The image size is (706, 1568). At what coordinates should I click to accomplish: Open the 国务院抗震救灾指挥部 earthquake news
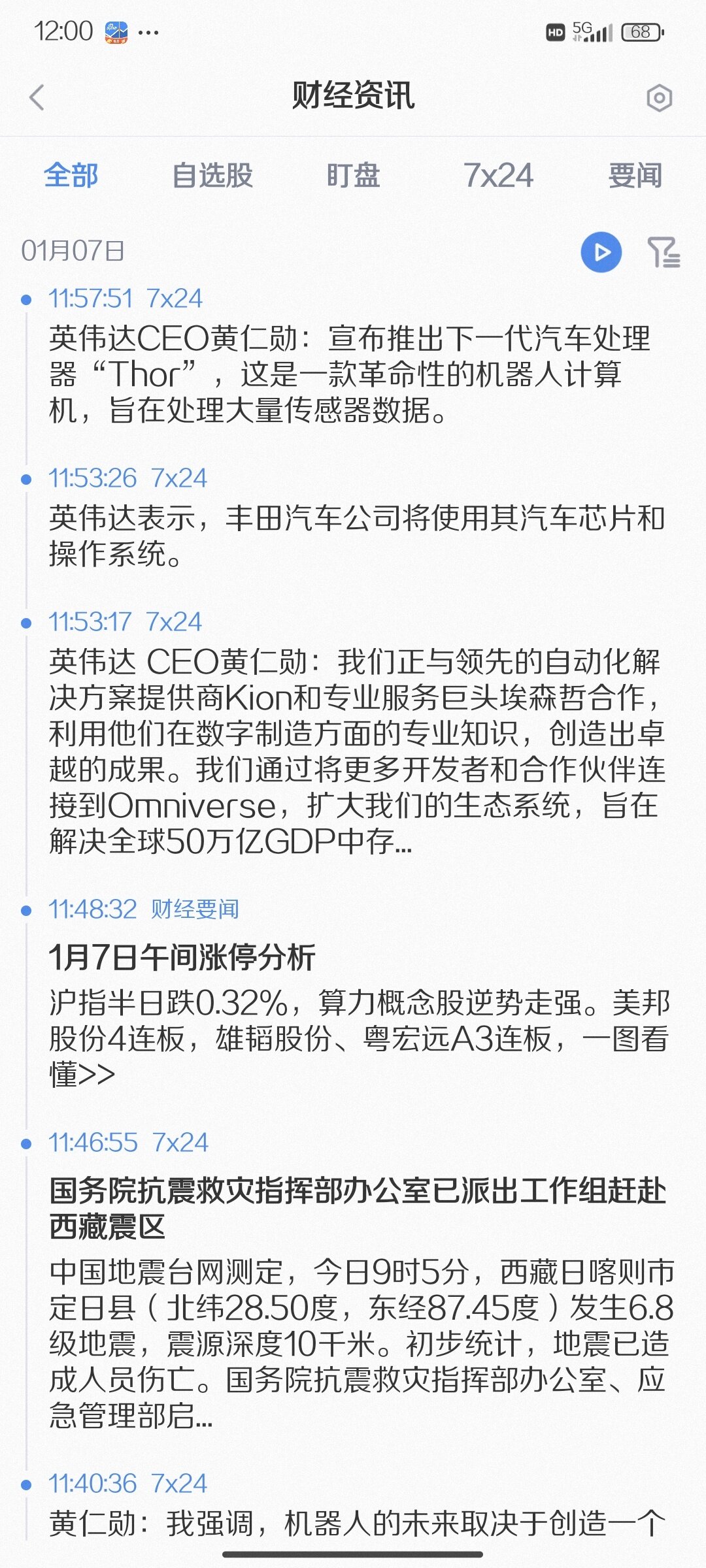point(360,1301)
